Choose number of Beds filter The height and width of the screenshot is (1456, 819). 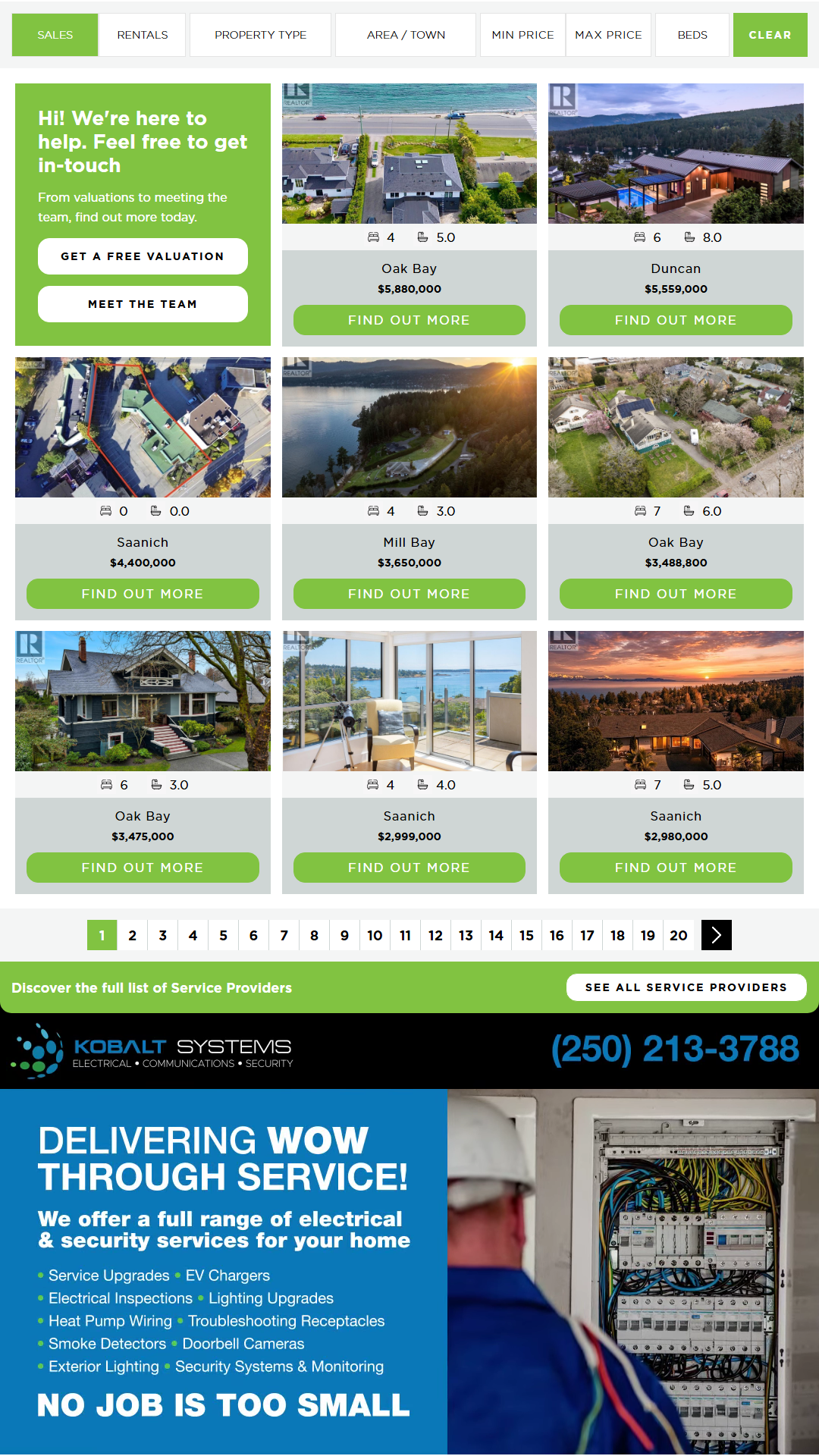[692, 35]
